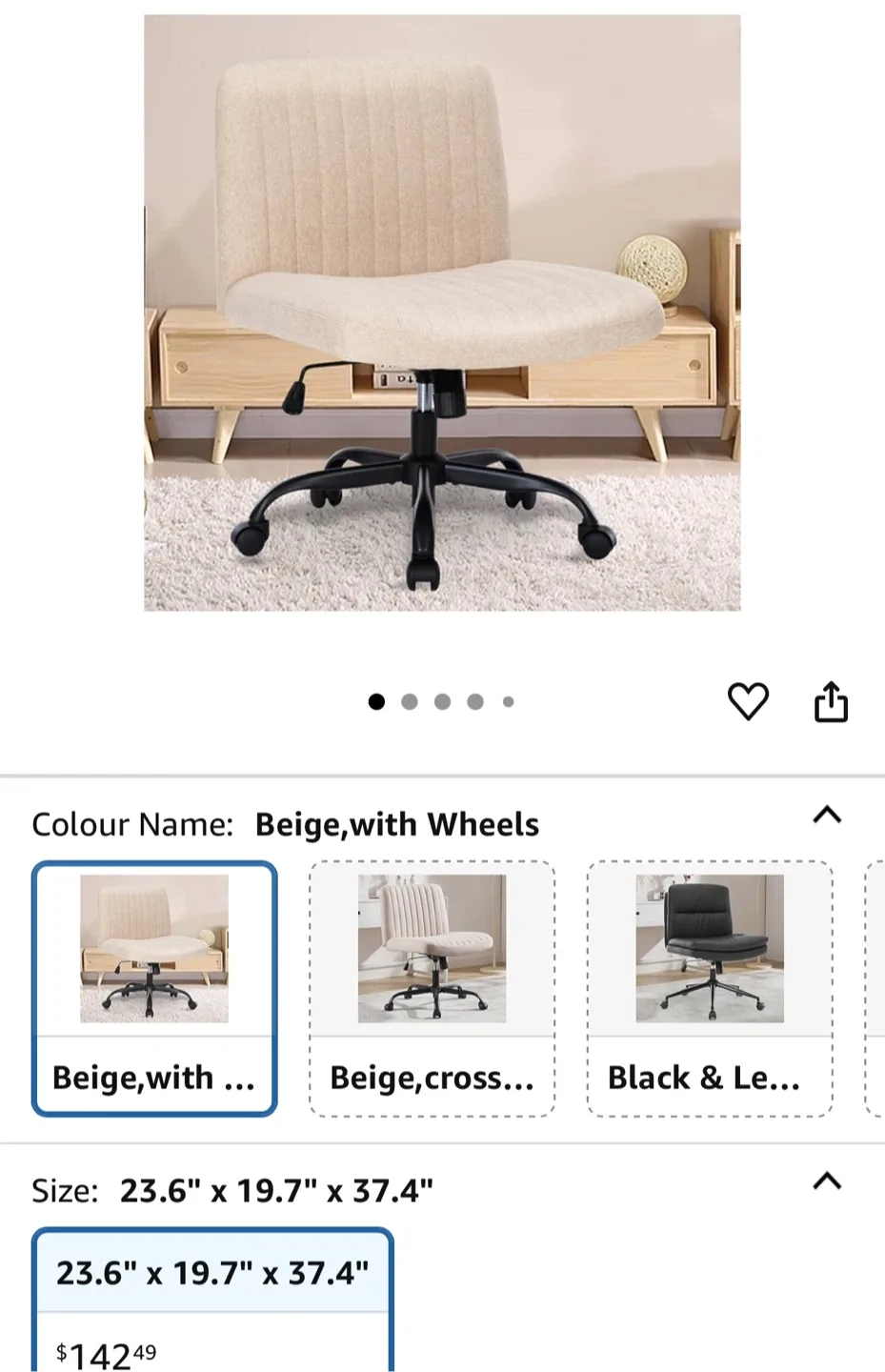
Task: Open the main product image
Action: [442, 314]
